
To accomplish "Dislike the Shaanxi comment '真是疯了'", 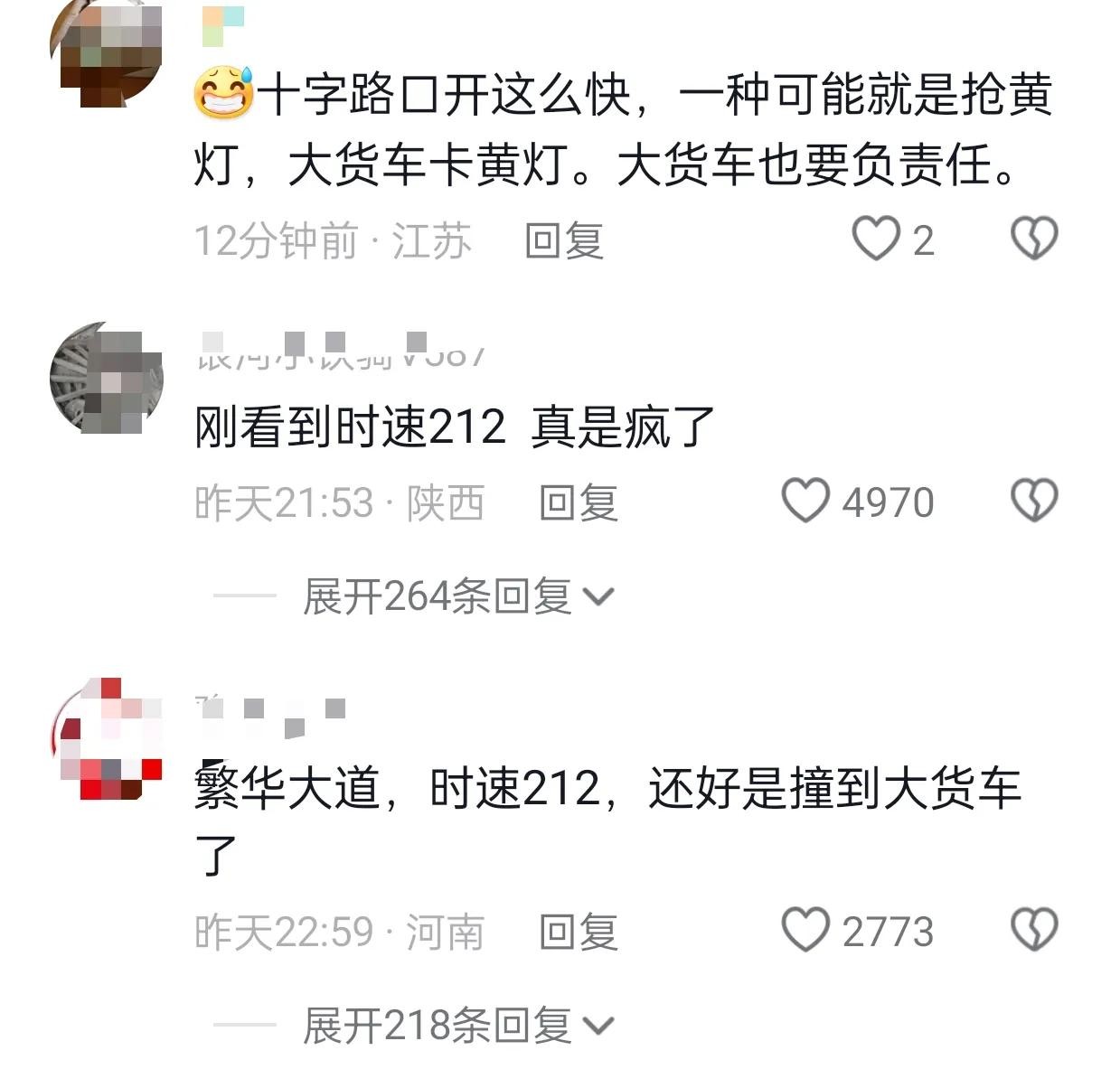I will [x=1033, y=502].
